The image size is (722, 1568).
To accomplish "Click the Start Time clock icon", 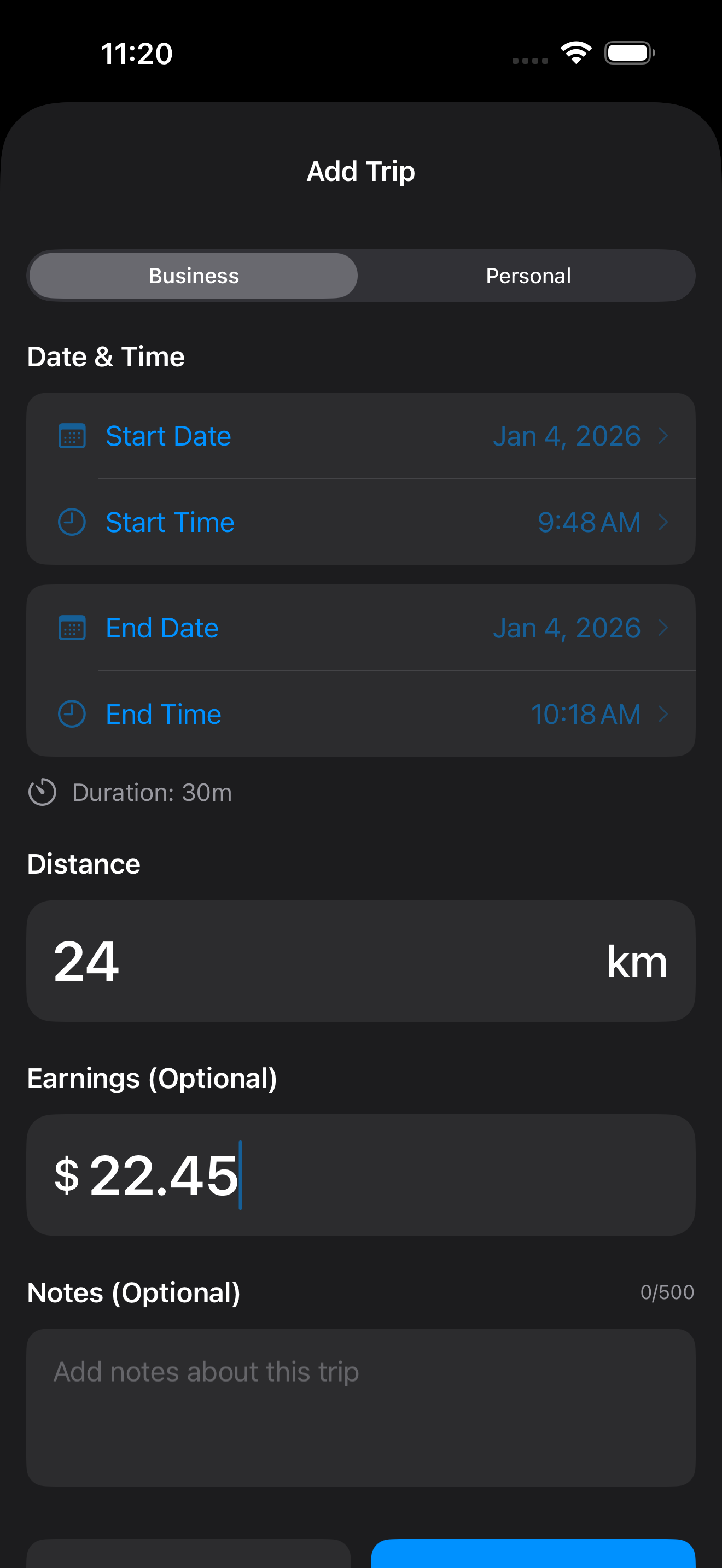I will tap(71, 522).
